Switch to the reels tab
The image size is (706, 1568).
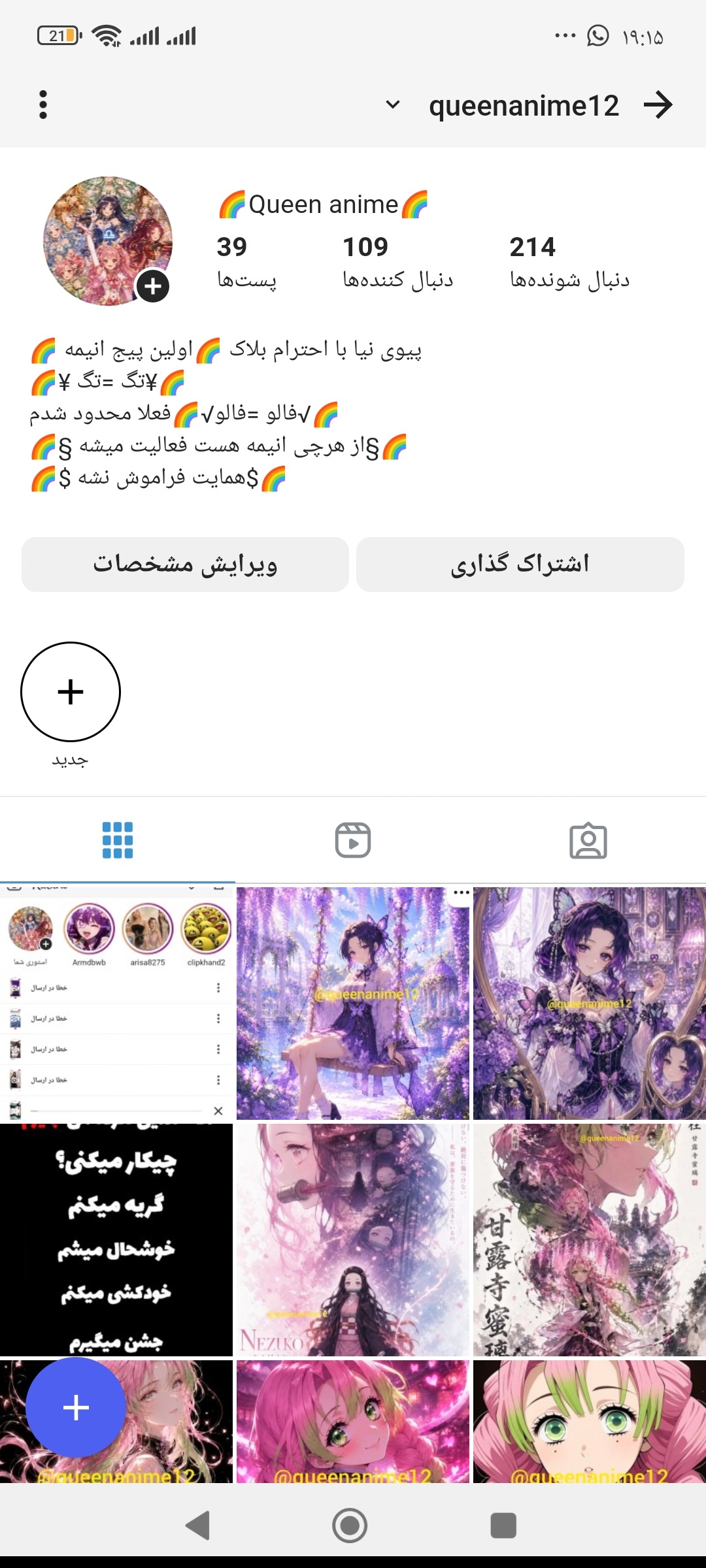pos(353,840)
